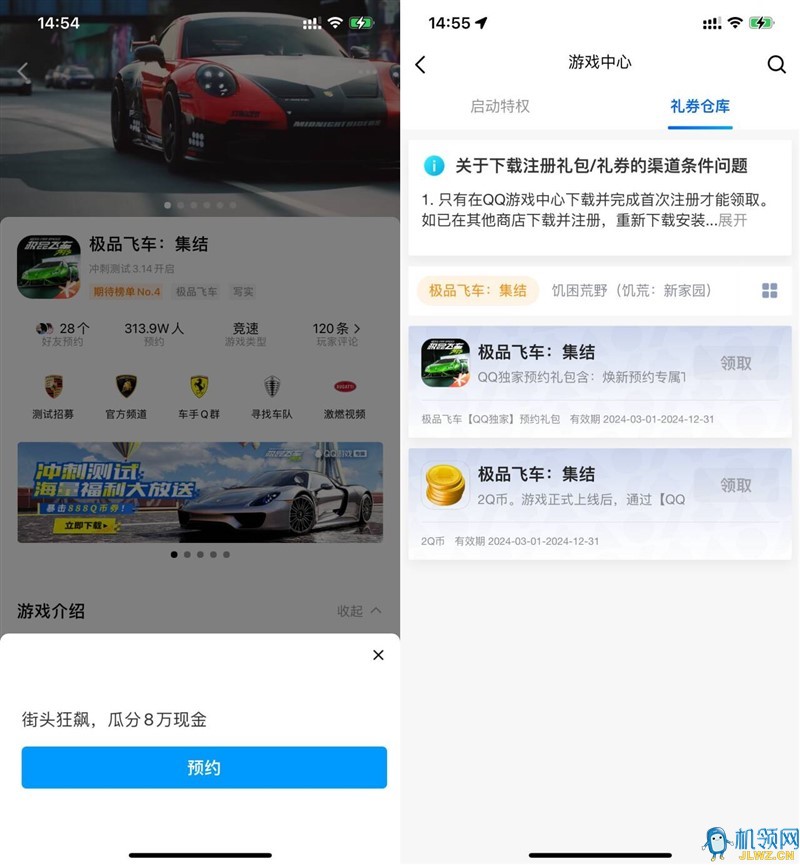Collapse 游戏介绍 with 收起
Viewport: 800px width, 865px height.
[359, 611]
